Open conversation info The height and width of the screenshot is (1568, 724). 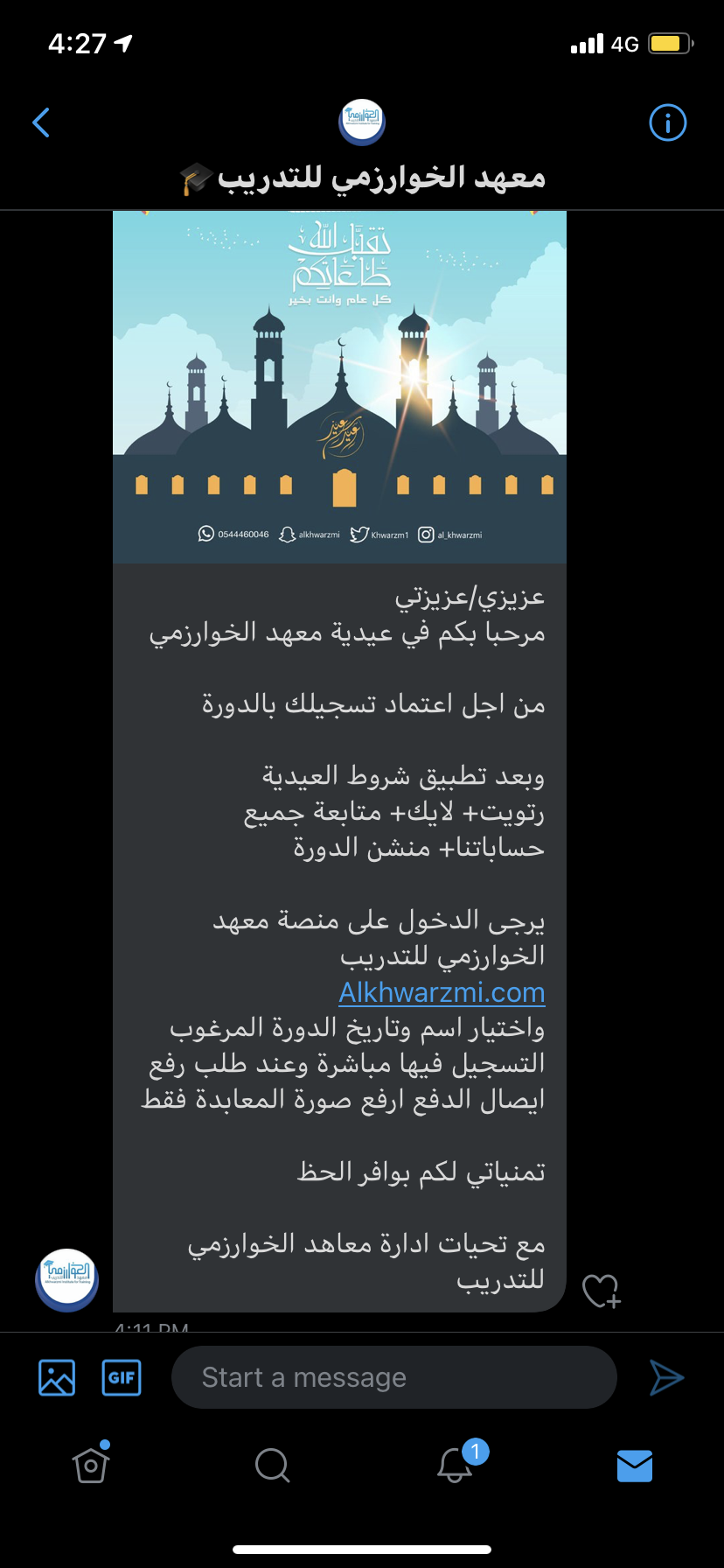[668, 122]
